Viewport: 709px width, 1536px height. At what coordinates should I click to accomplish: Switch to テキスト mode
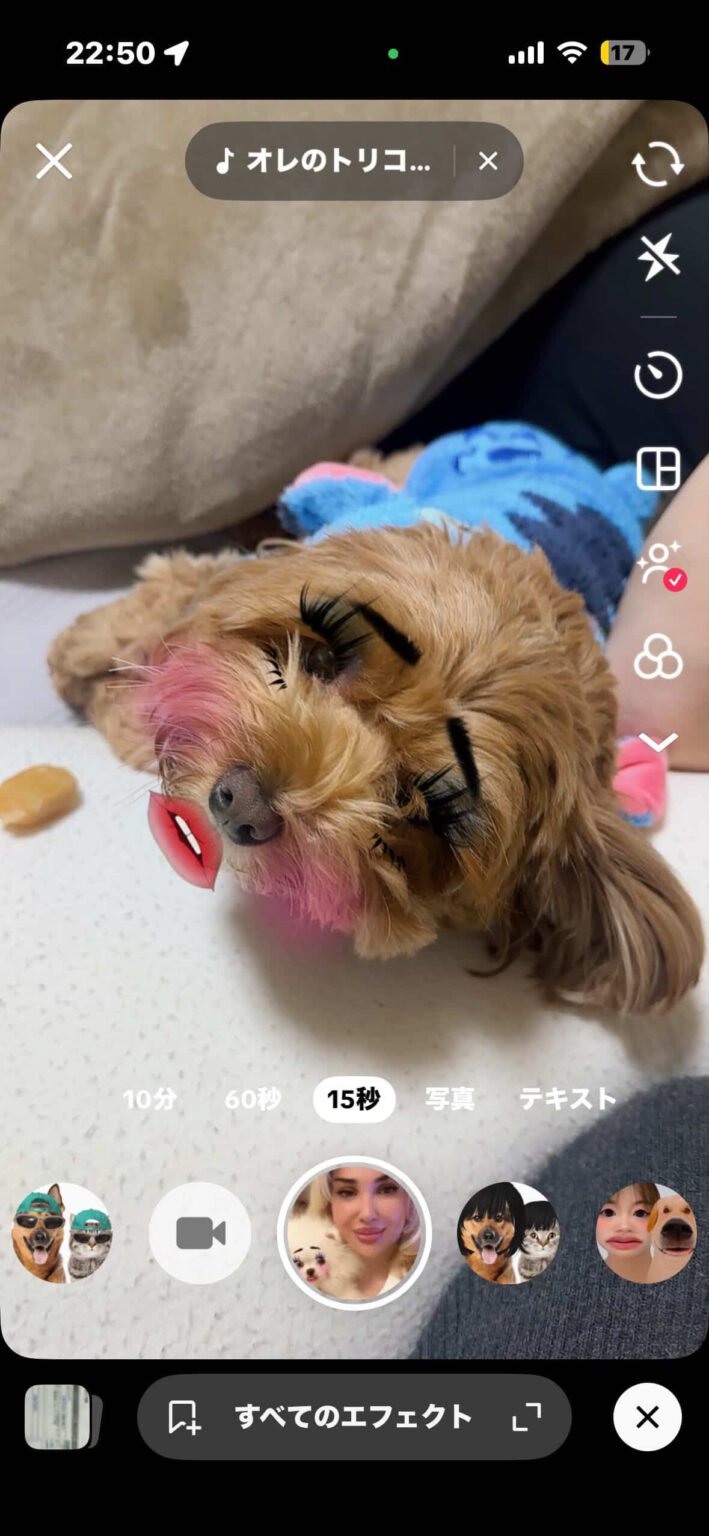click(x=567, y=1099)
